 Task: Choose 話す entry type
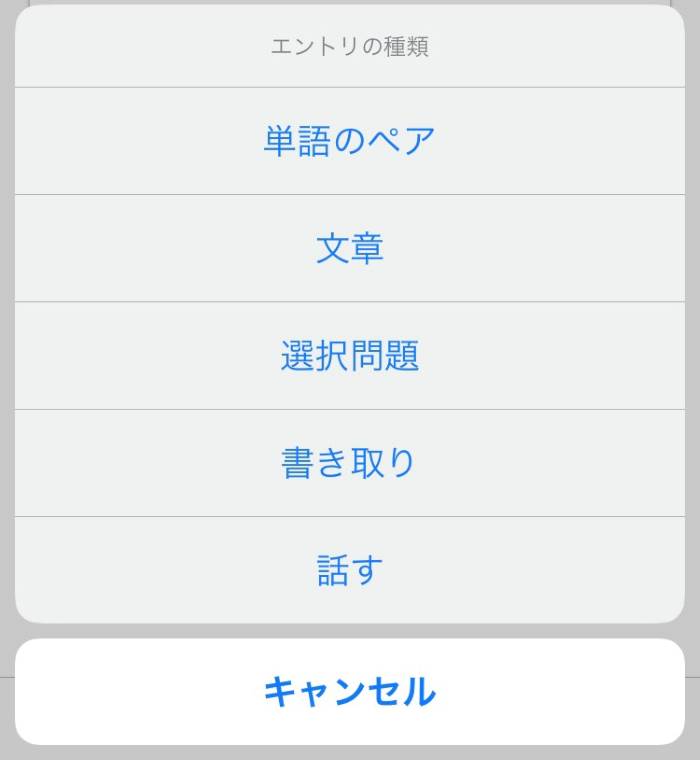(x=350, y=570)
